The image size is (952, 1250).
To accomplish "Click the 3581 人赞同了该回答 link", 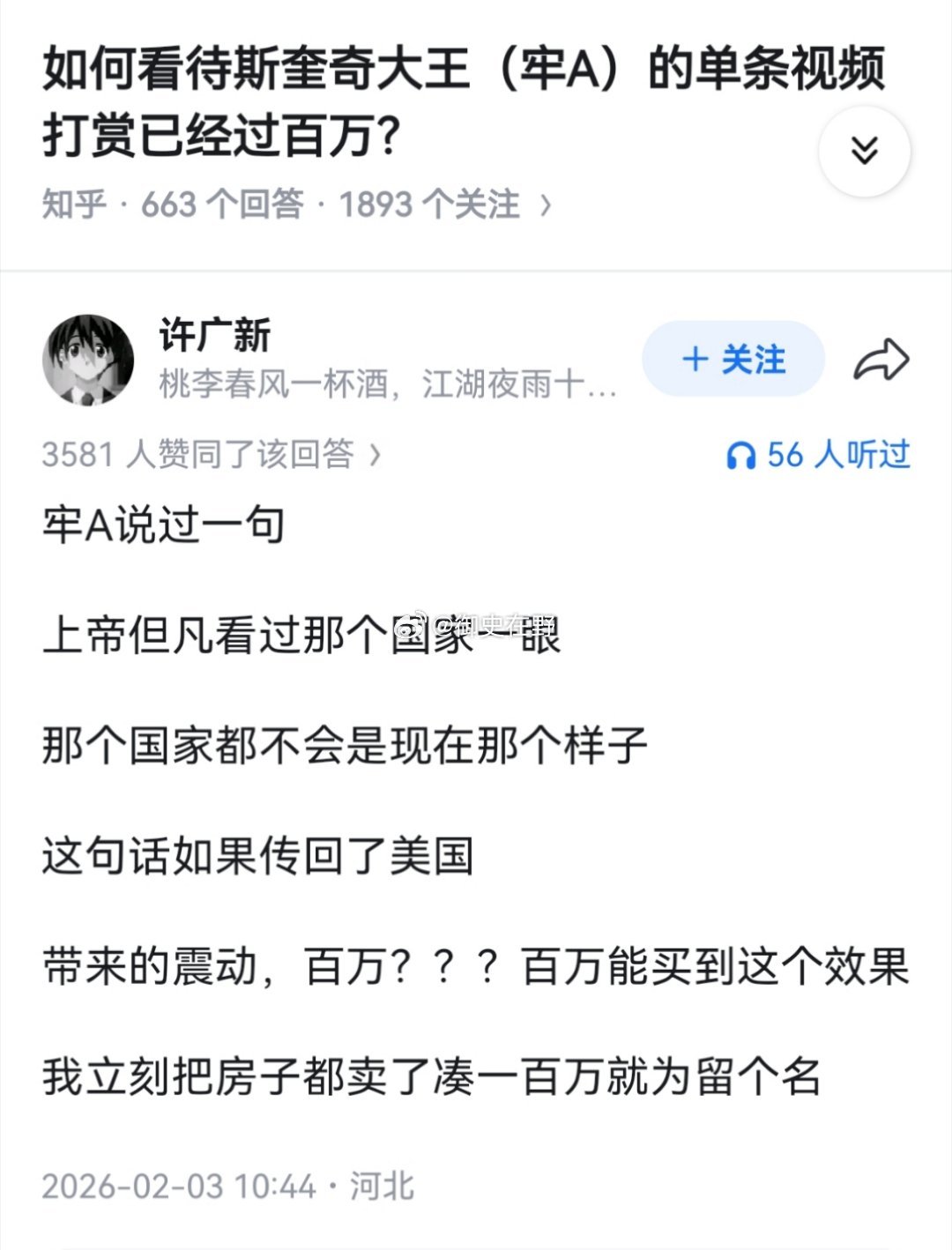I will pyautogui.click(x=205, y=453).
